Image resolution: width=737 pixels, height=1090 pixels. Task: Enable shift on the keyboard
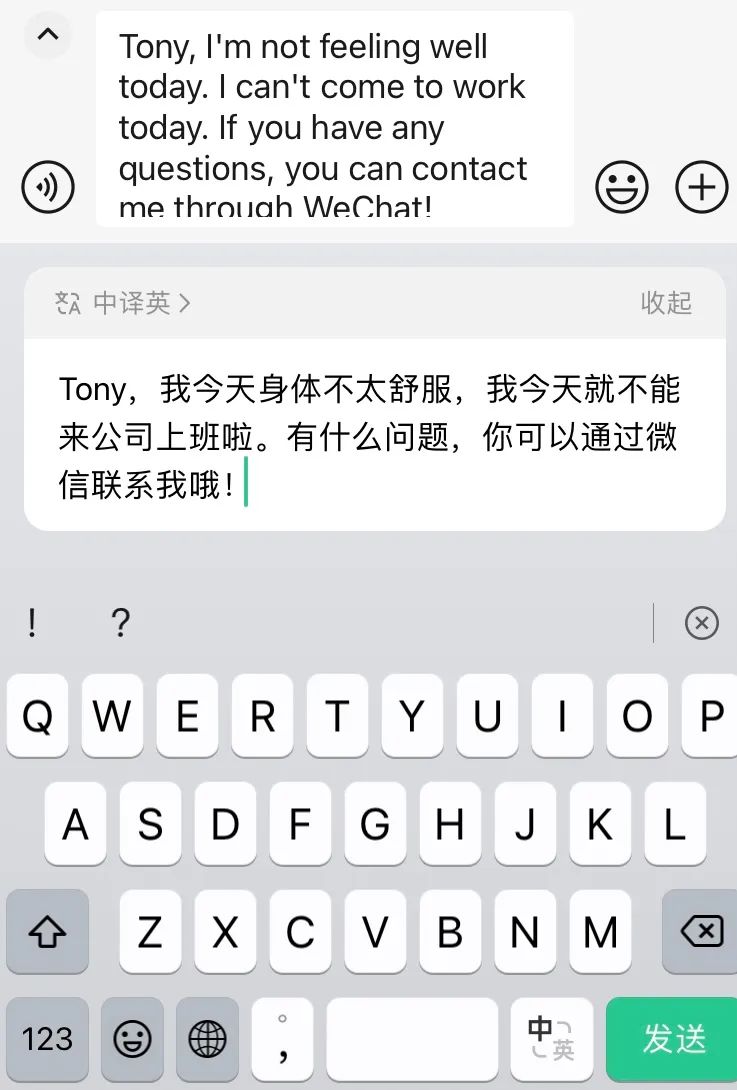[x=47, y=932]
